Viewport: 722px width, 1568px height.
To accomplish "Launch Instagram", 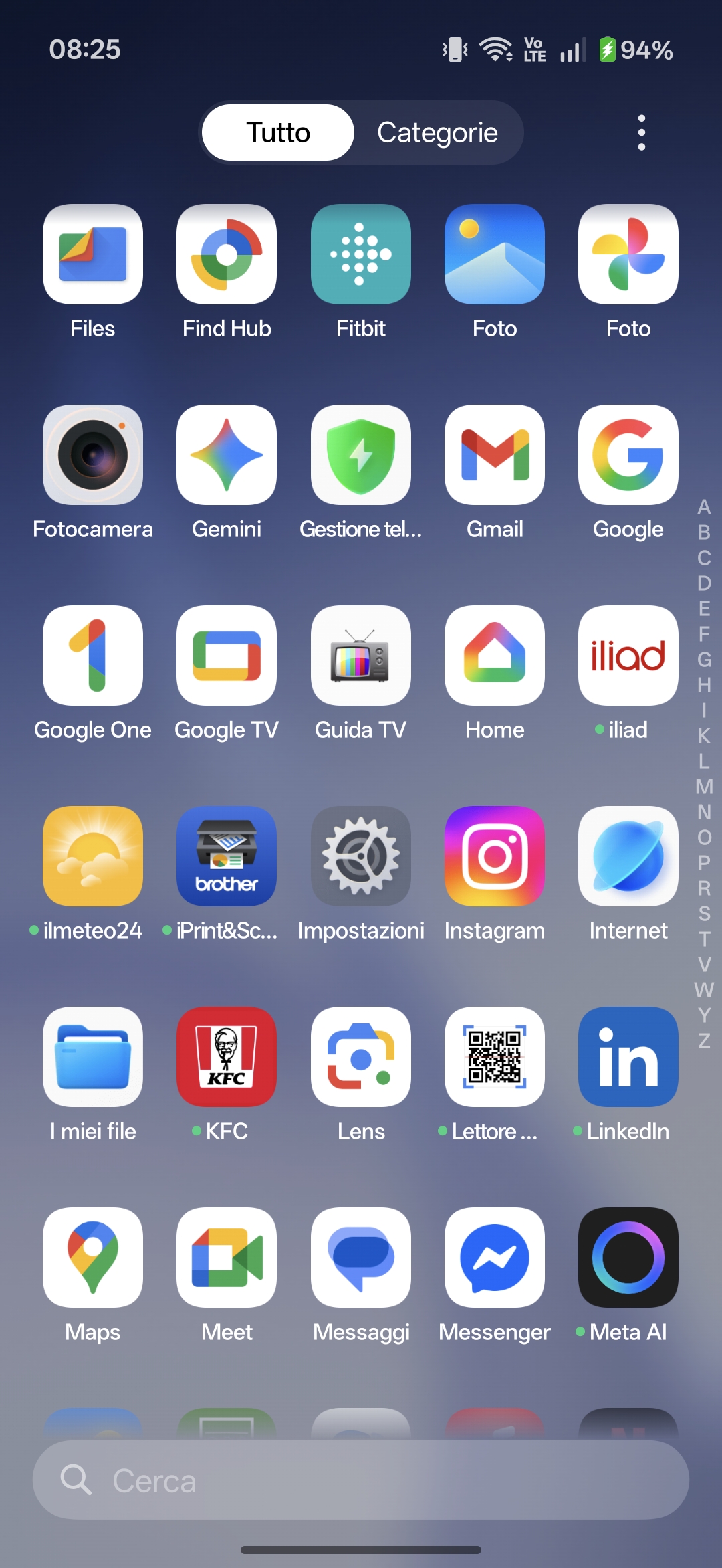I will click(x=495, y=856).
